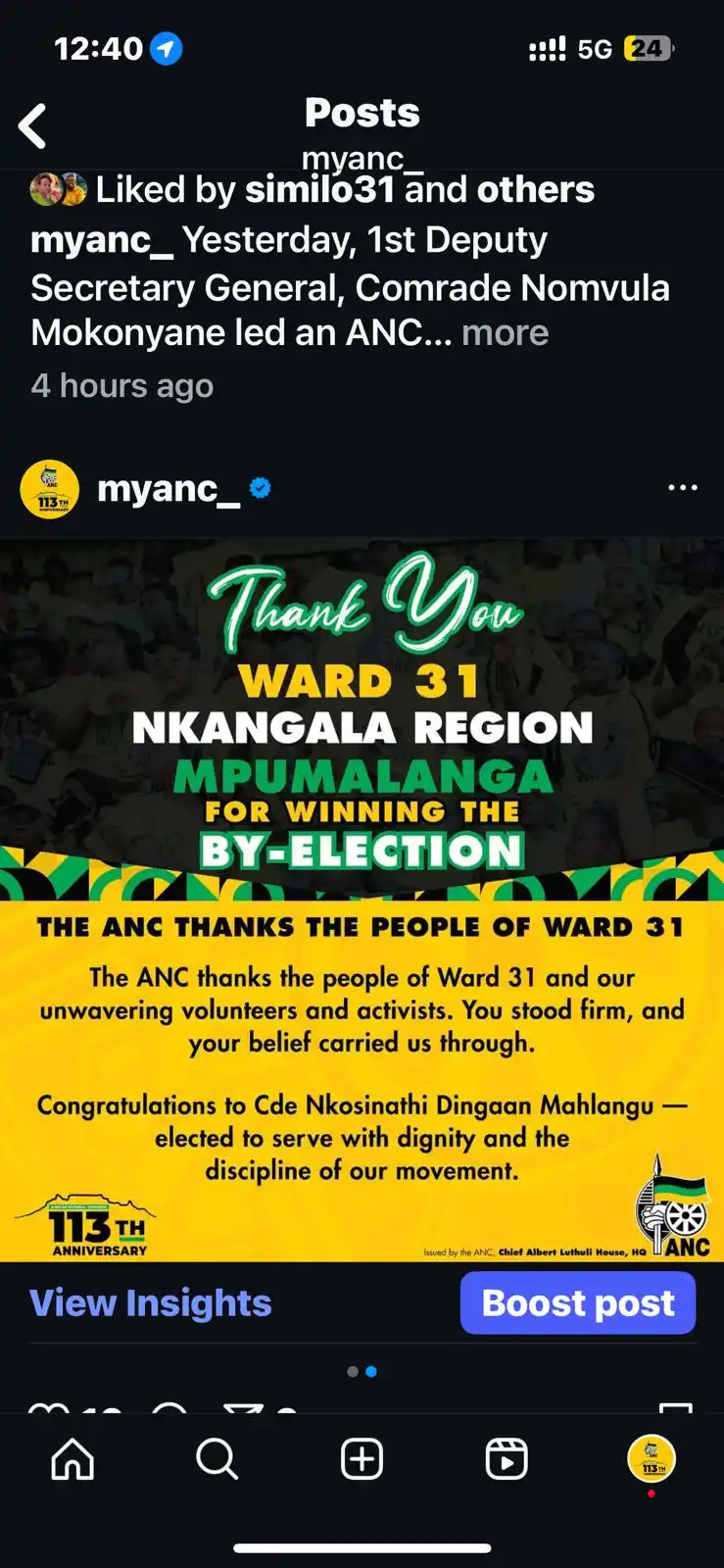The image size is (724, 1568).
Task: Open the myanc_ profile from post header
Action: 168,488
